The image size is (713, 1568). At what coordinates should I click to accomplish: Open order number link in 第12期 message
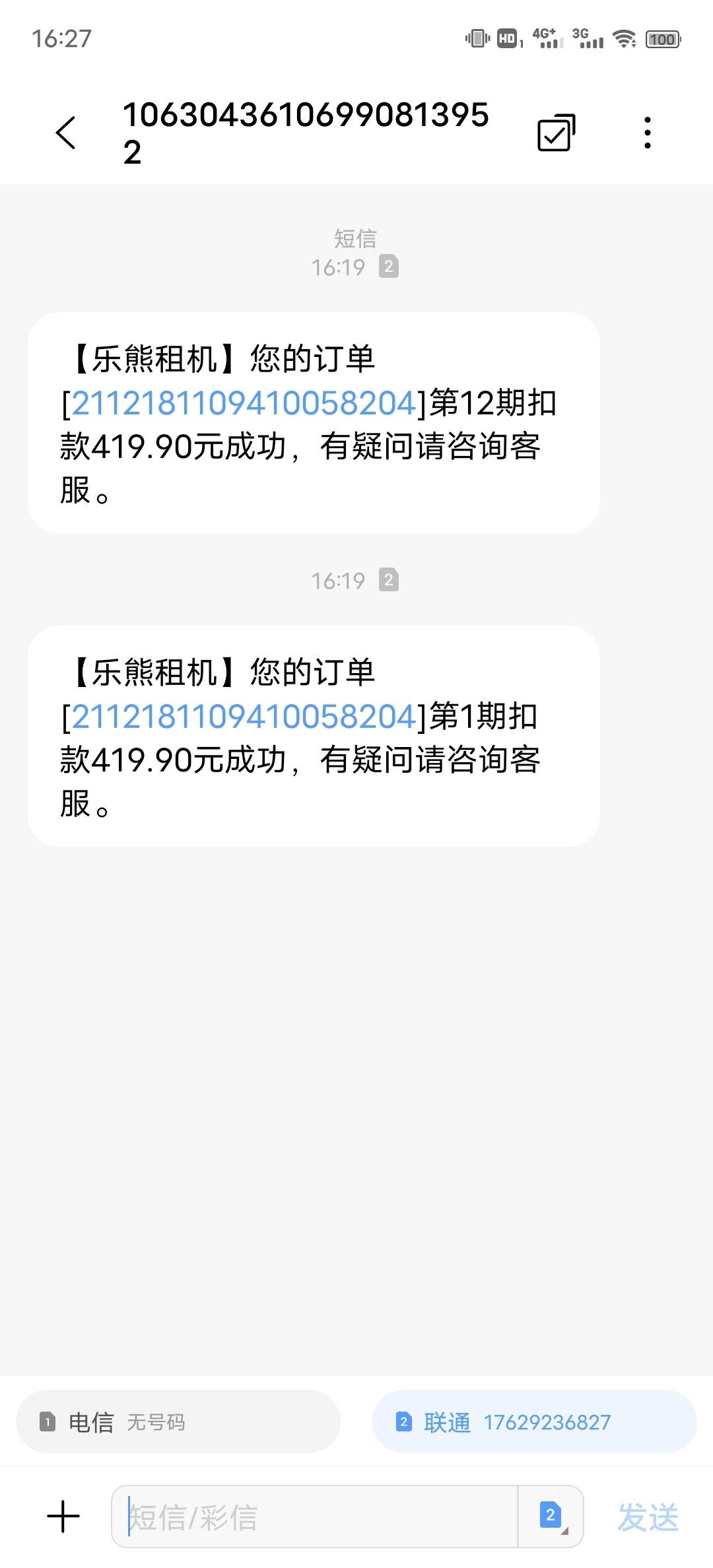pyautogui.click(x=244, y=403)
